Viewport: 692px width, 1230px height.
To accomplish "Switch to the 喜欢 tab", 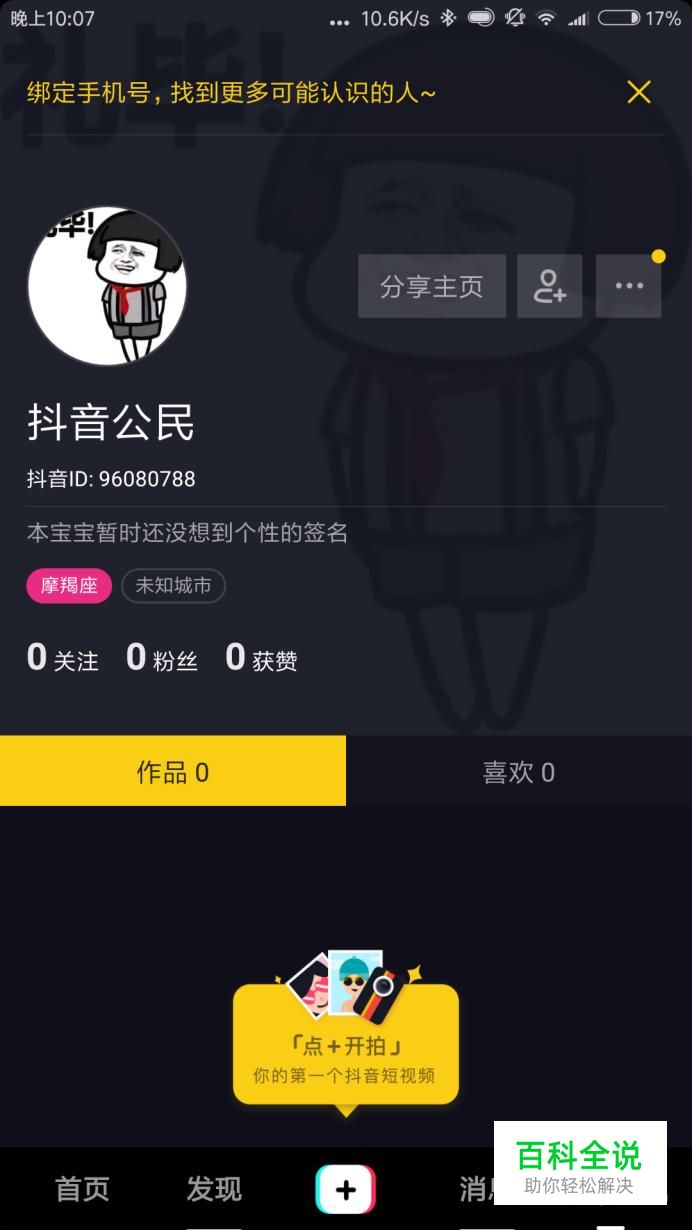I will [x=519, y=772].
